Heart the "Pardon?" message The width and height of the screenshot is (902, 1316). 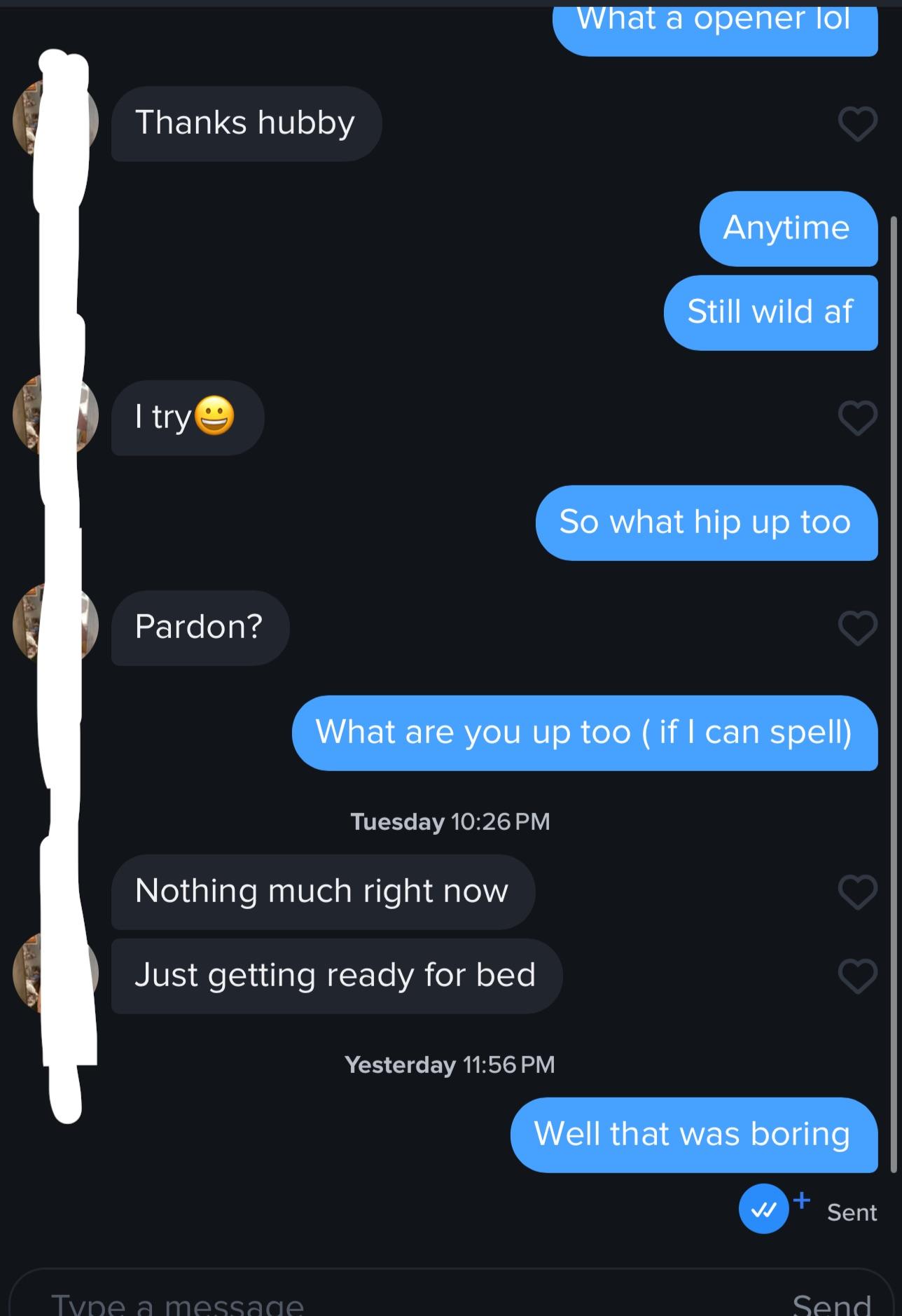click(857, 628)
